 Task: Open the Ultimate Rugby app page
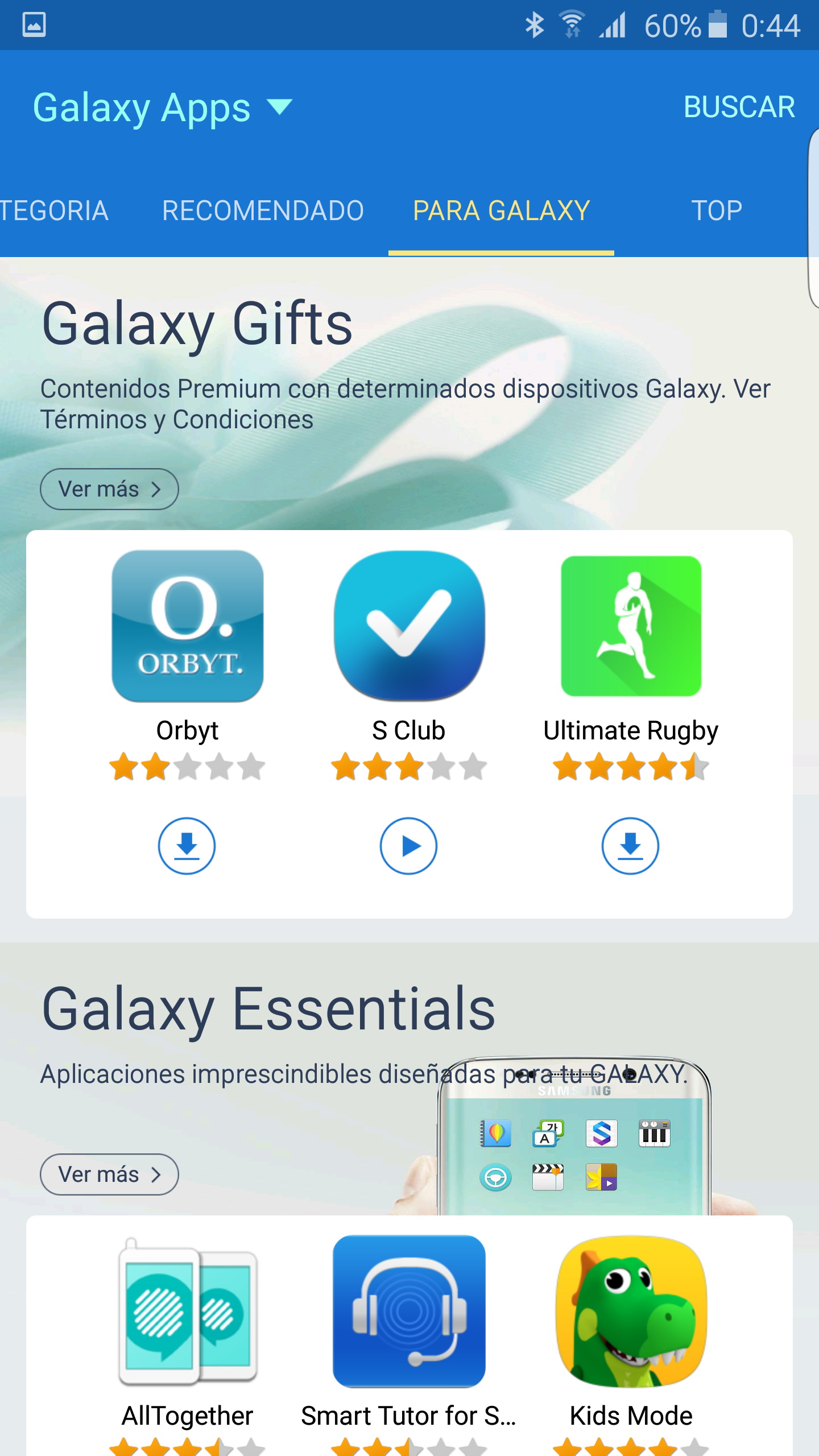[x=631, y=626]
